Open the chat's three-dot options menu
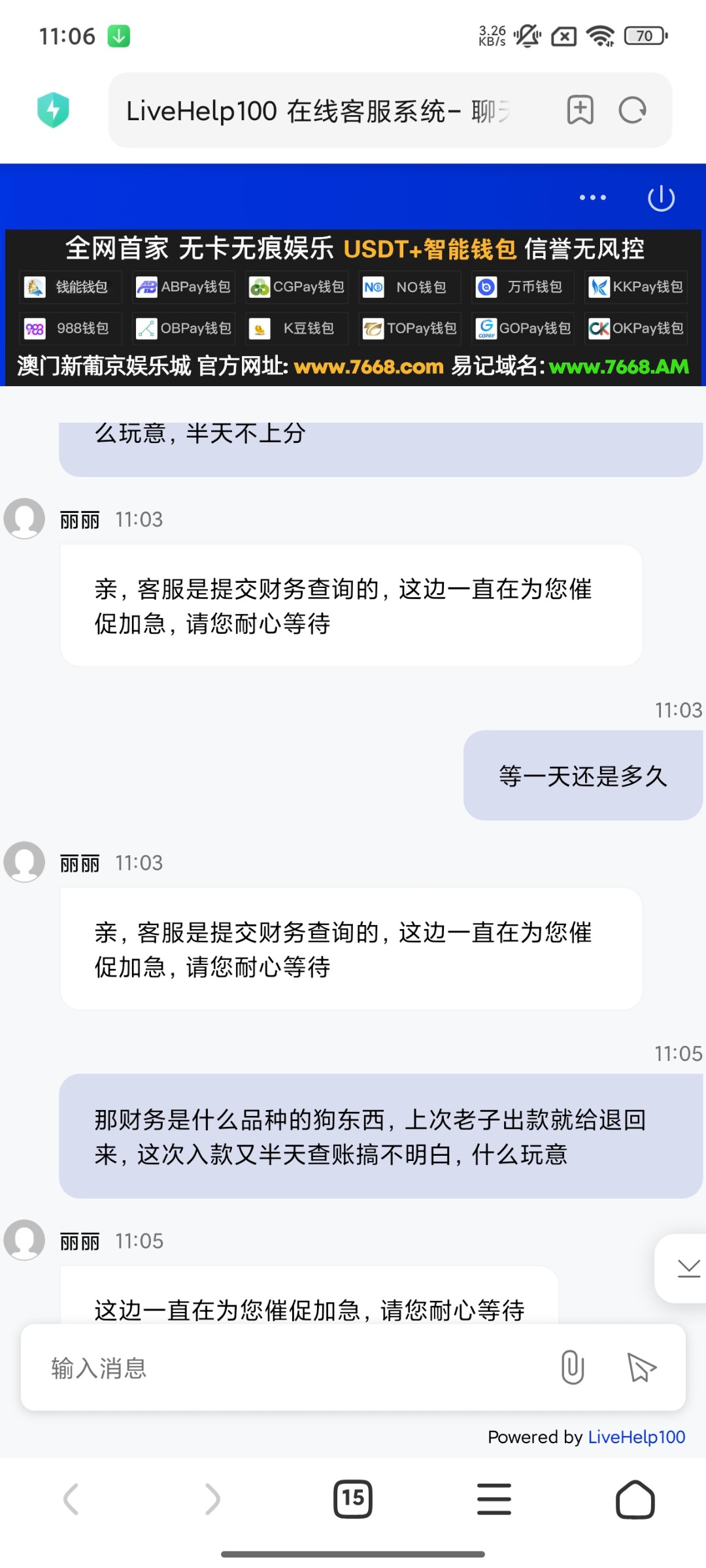Screen dimensions: 706x1568 point(592,197)
